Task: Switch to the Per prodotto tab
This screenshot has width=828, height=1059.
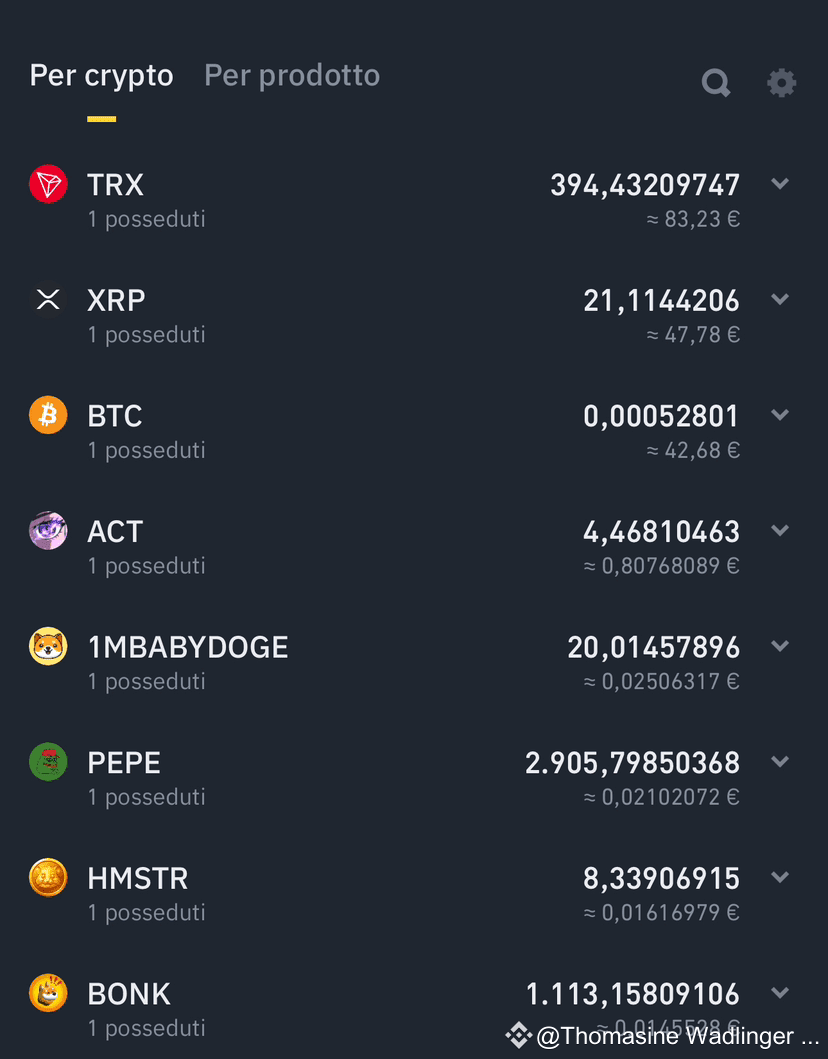Action: [x=292, y=76]
